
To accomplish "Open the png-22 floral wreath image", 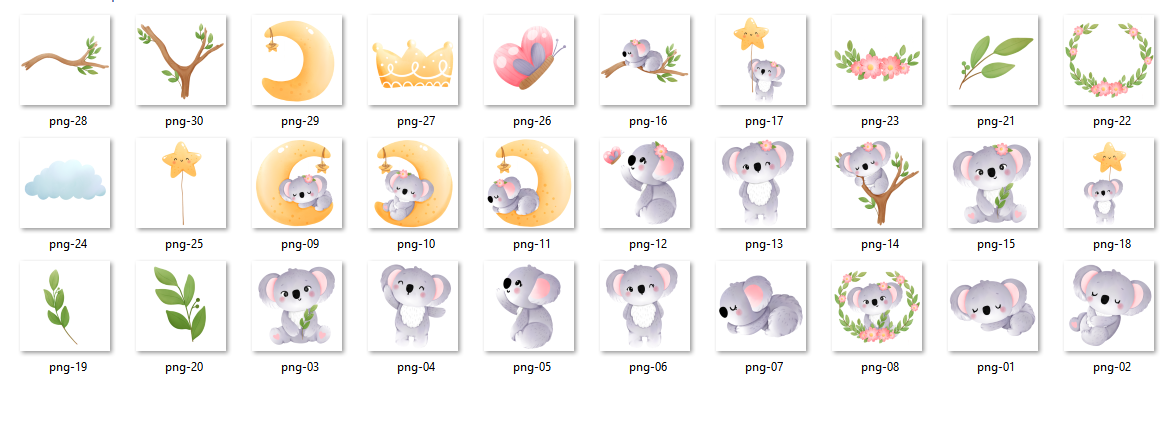I will coord(1109,59).
